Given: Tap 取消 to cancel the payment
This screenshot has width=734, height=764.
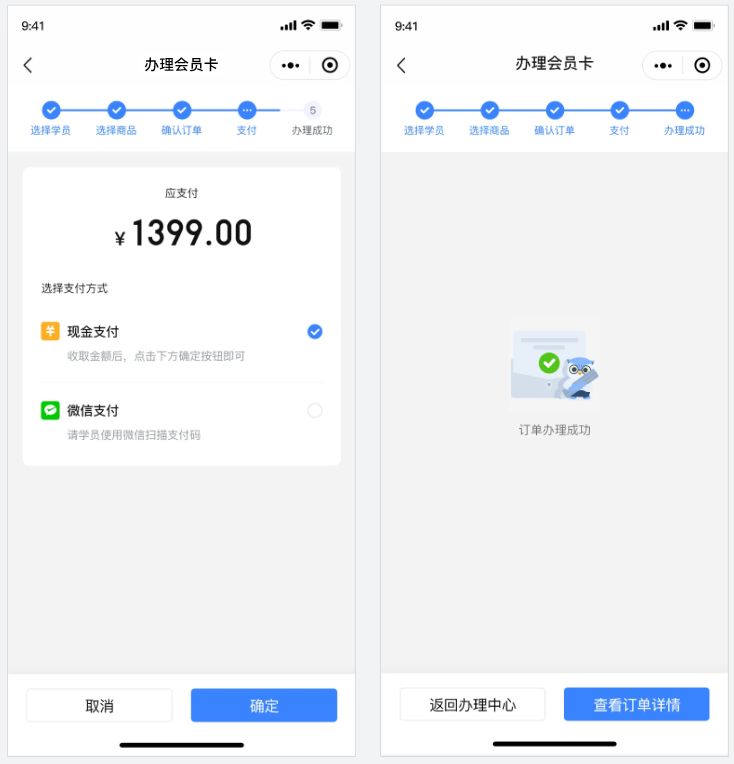Looking at the screenshot, I should 99,705.
